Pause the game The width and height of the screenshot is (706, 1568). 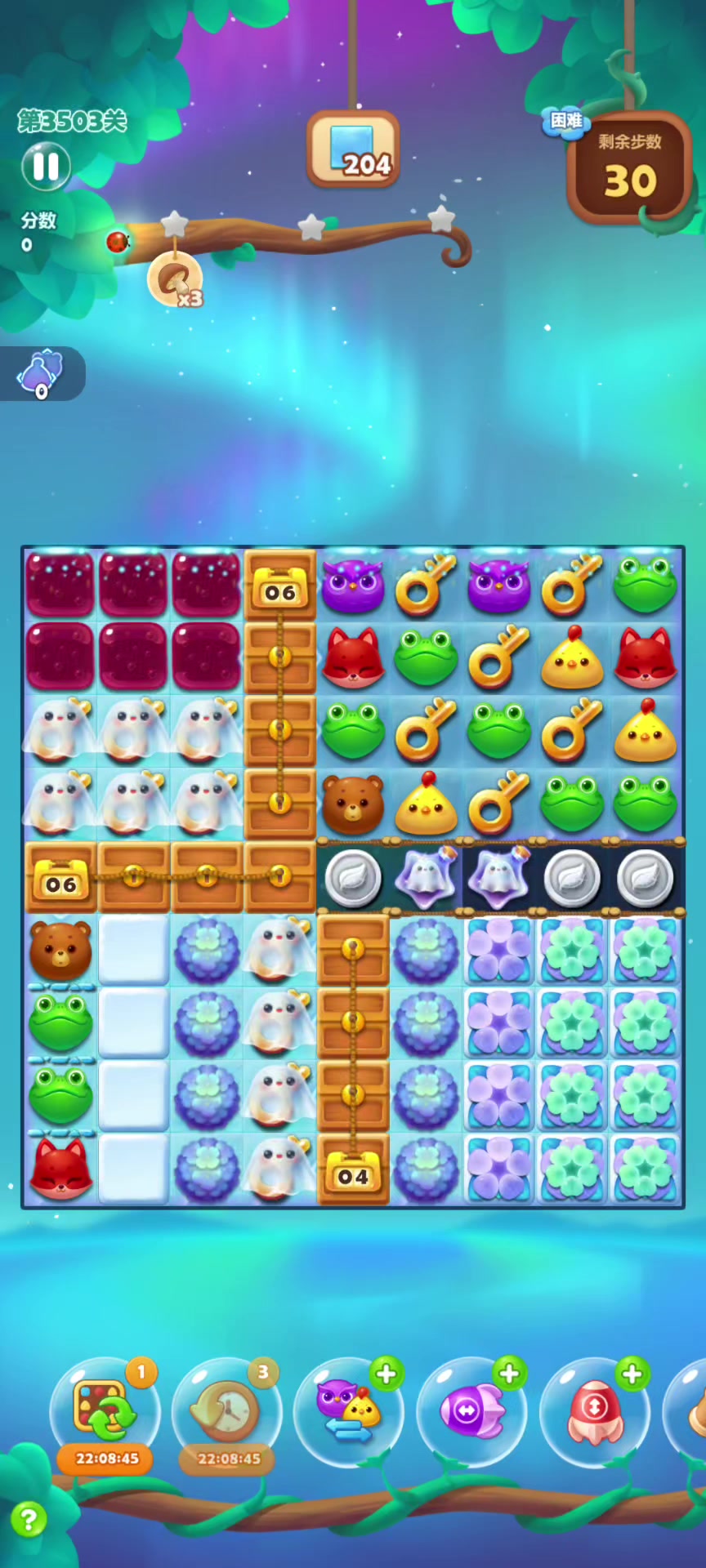click(46, 167)
